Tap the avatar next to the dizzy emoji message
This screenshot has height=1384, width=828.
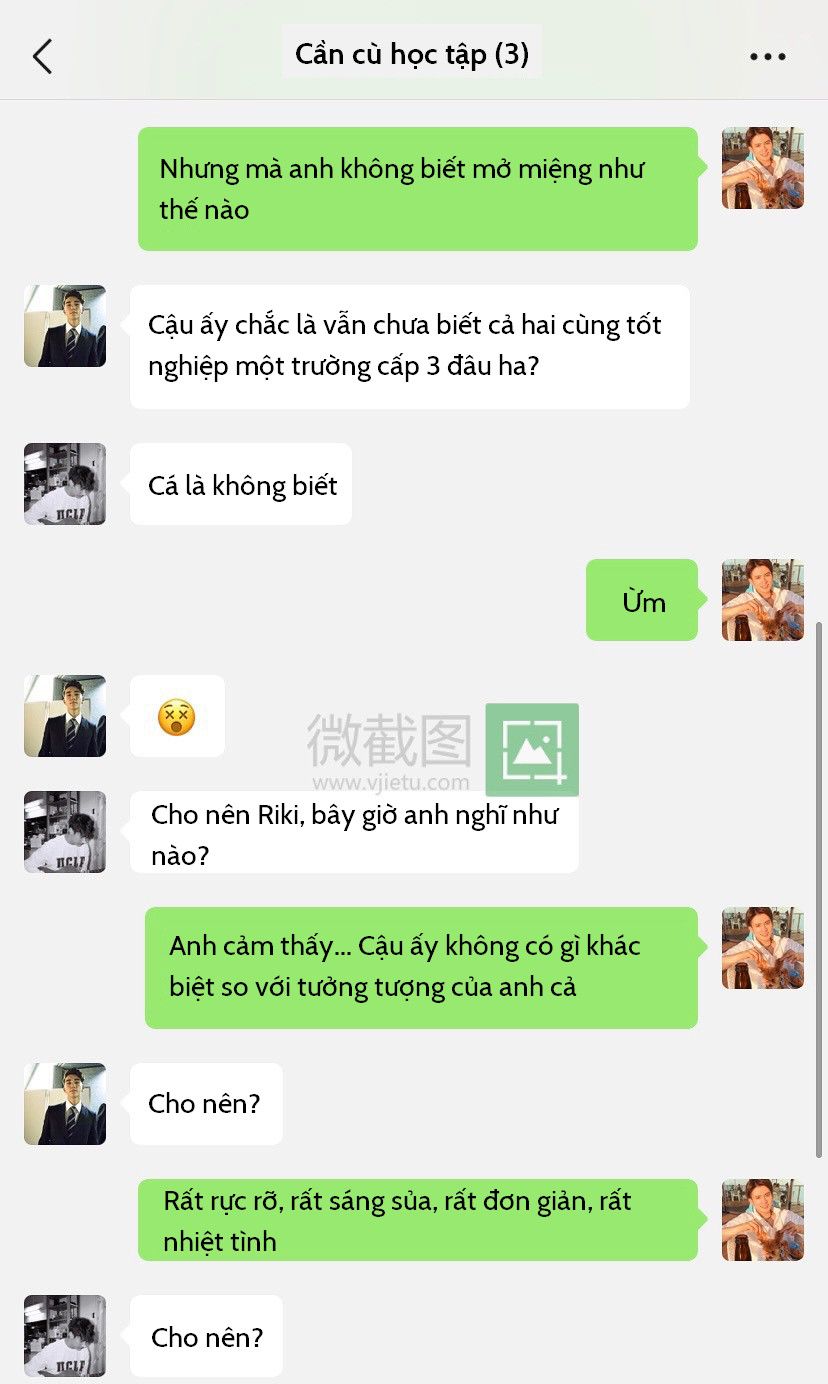click(x=65, y=716)
